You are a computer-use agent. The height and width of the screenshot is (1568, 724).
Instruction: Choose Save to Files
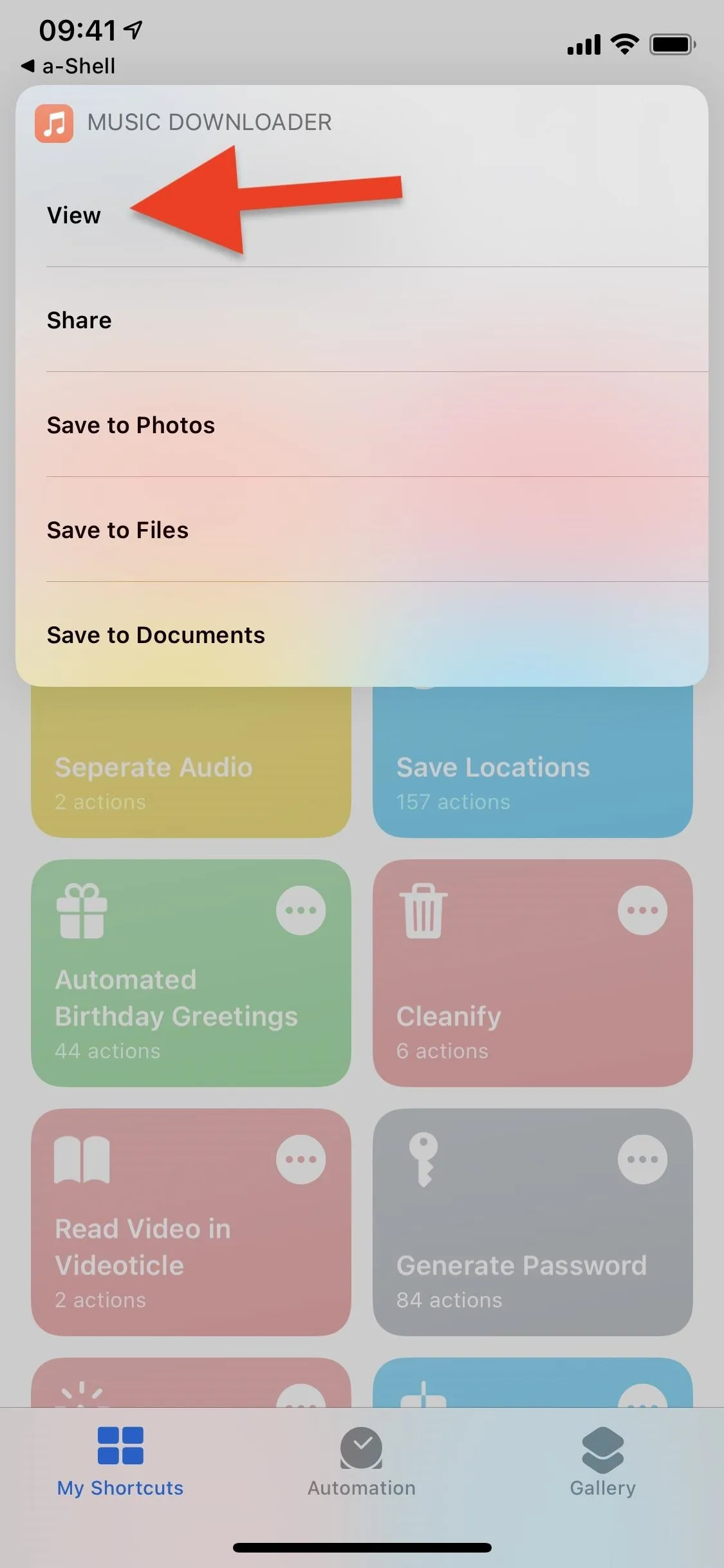pyautogui.click(x=362, y=530)
